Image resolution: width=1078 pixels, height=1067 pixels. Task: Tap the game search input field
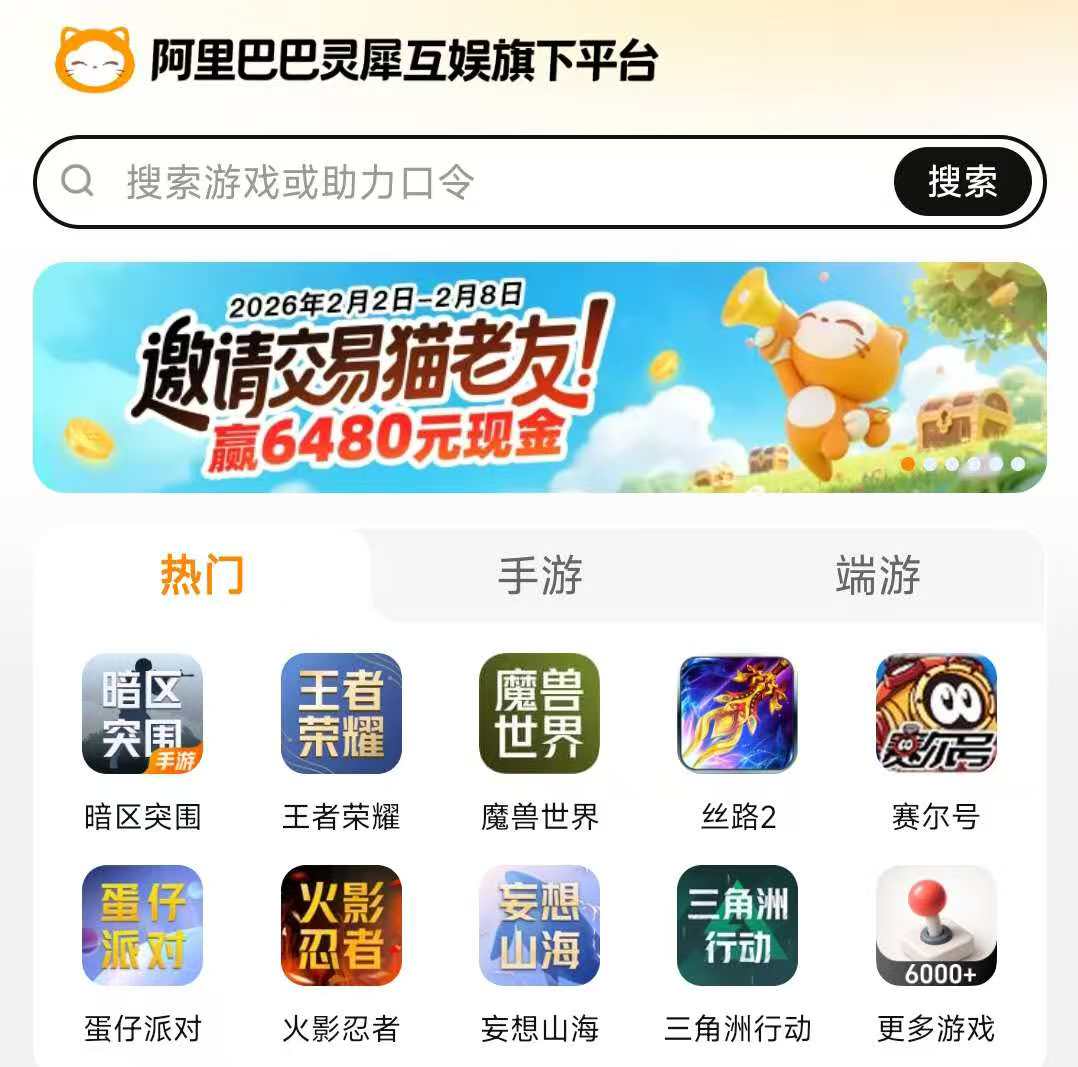[x=480, y=182]
